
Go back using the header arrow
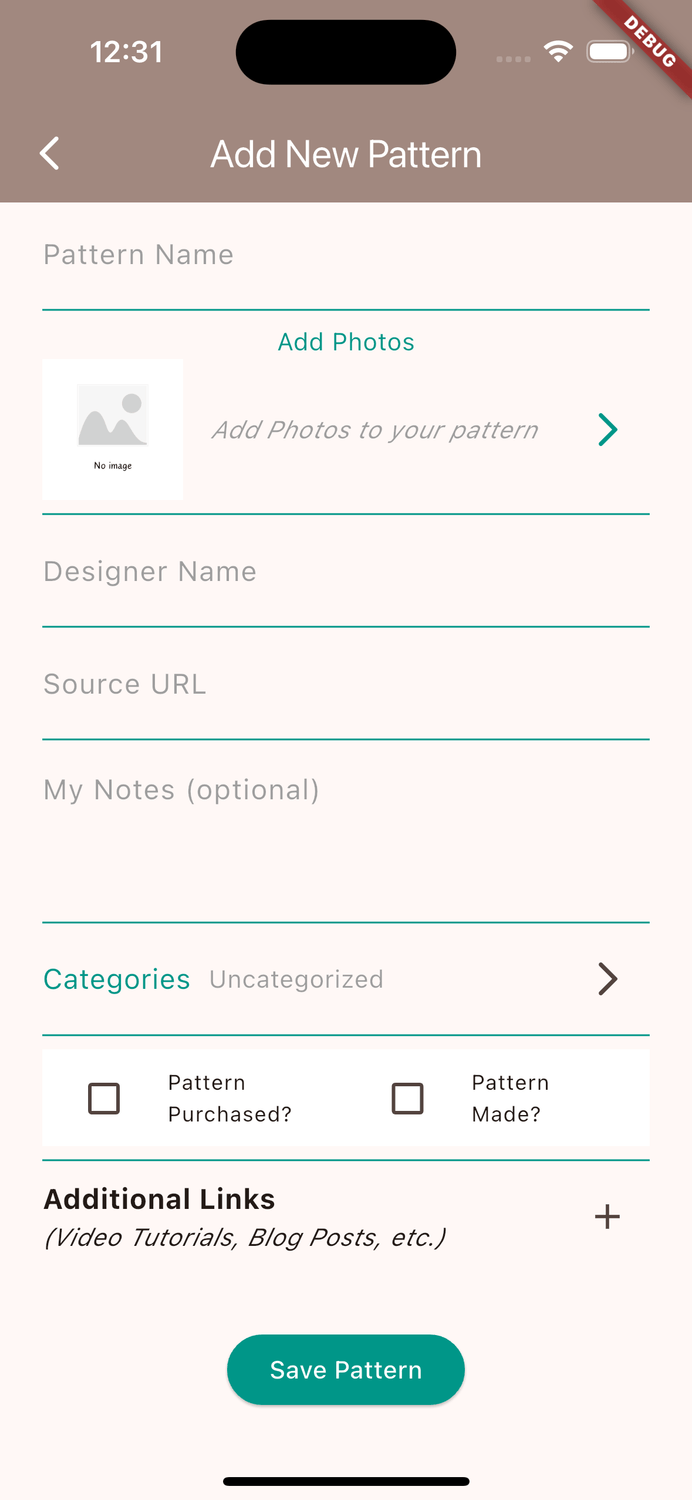point(49,154)
